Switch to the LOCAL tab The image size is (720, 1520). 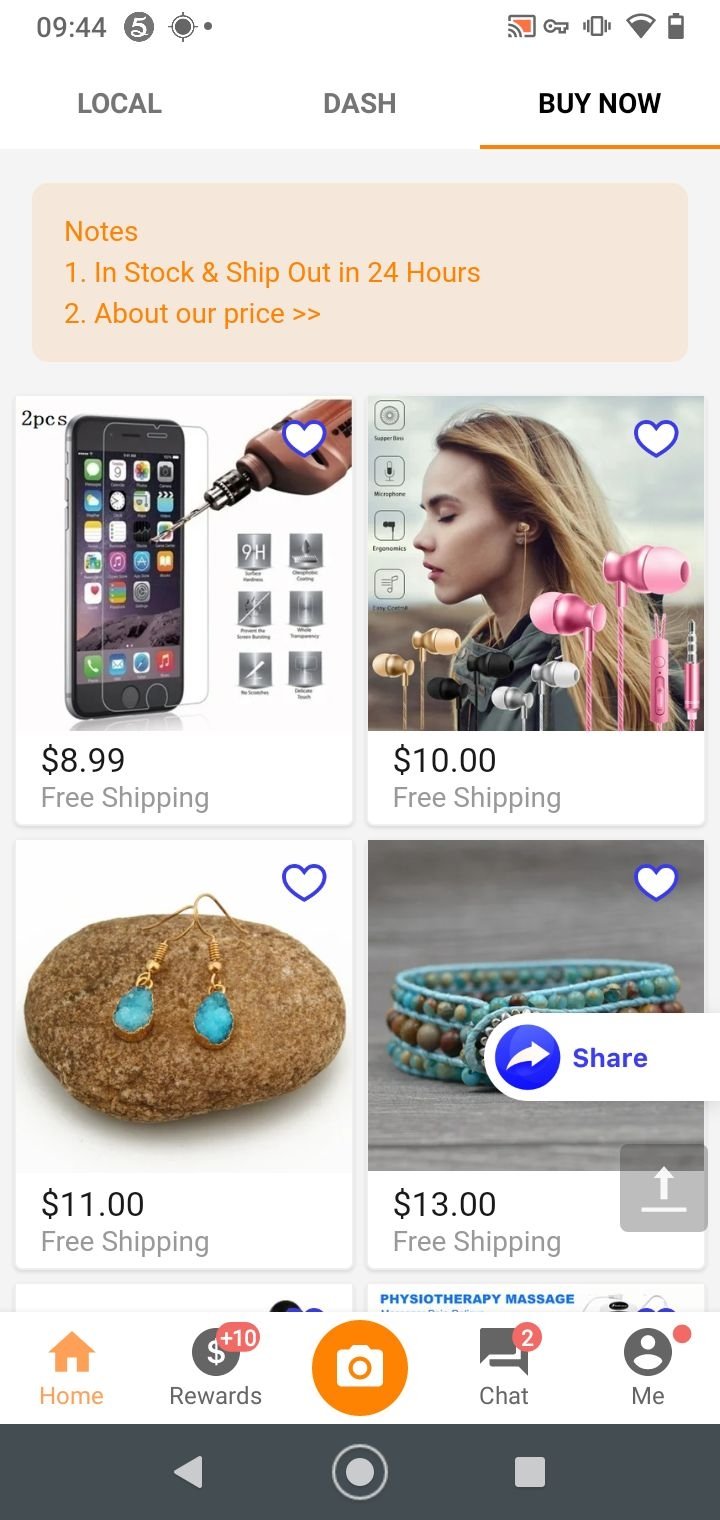point(119,103)
